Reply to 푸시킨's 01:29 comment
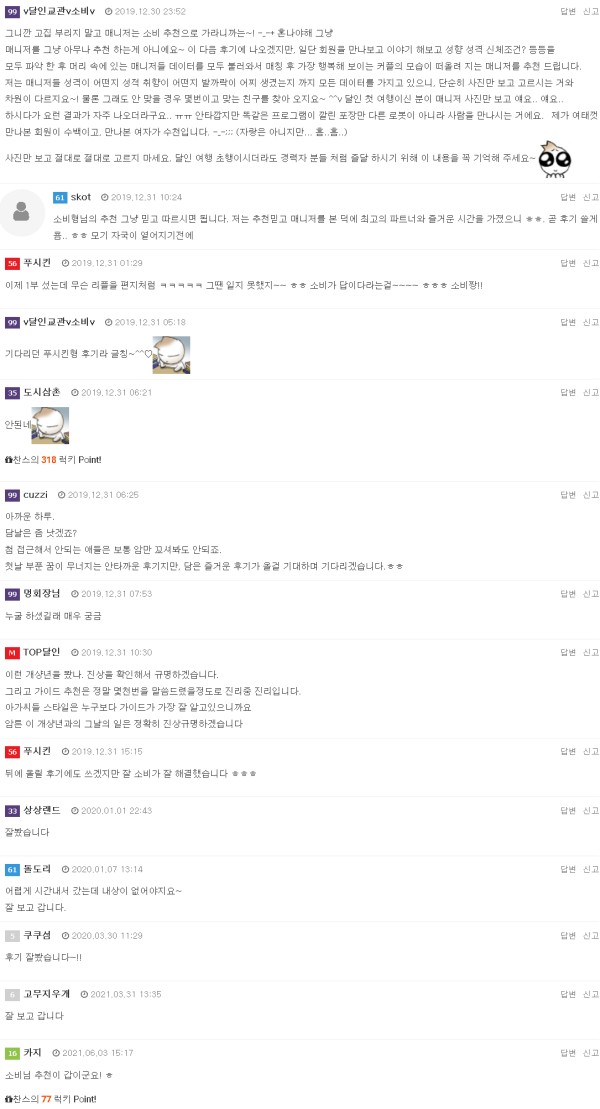Viewport: 600px width, 1109px height. (567, 262)
